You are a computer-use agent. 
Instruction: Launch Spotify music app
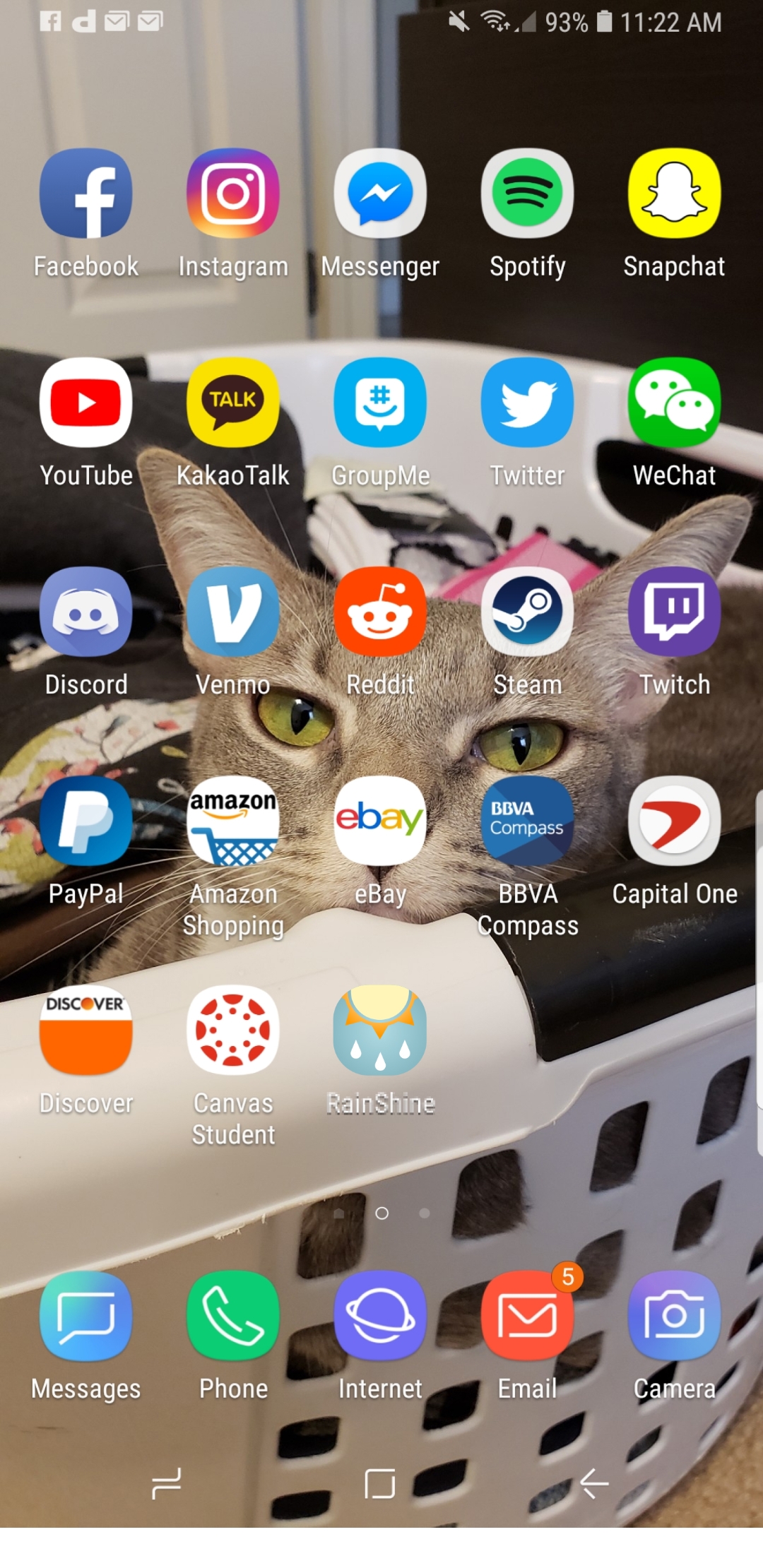pos(527,193)
